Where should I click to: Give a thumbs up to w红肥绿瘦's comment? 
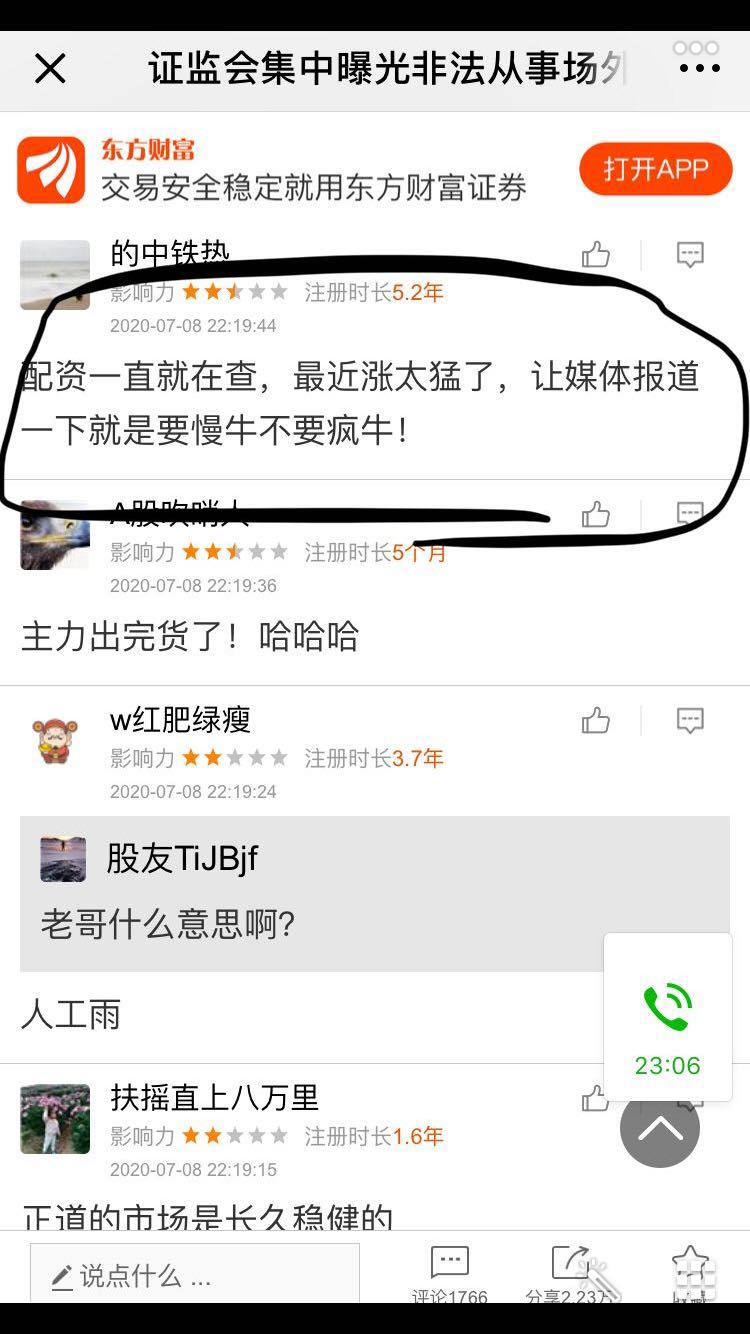[596, 720]
